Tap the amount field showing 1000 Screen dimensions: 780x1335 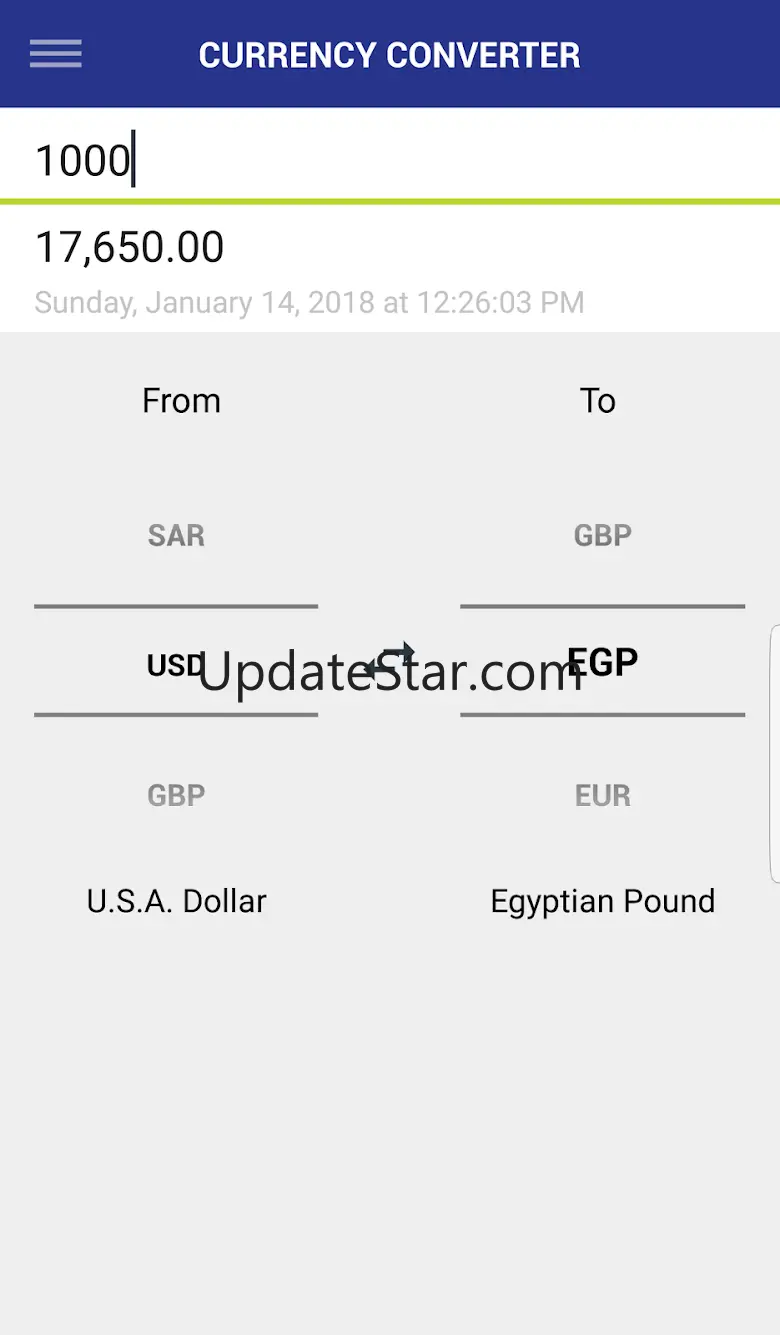(x=390, y=160)
